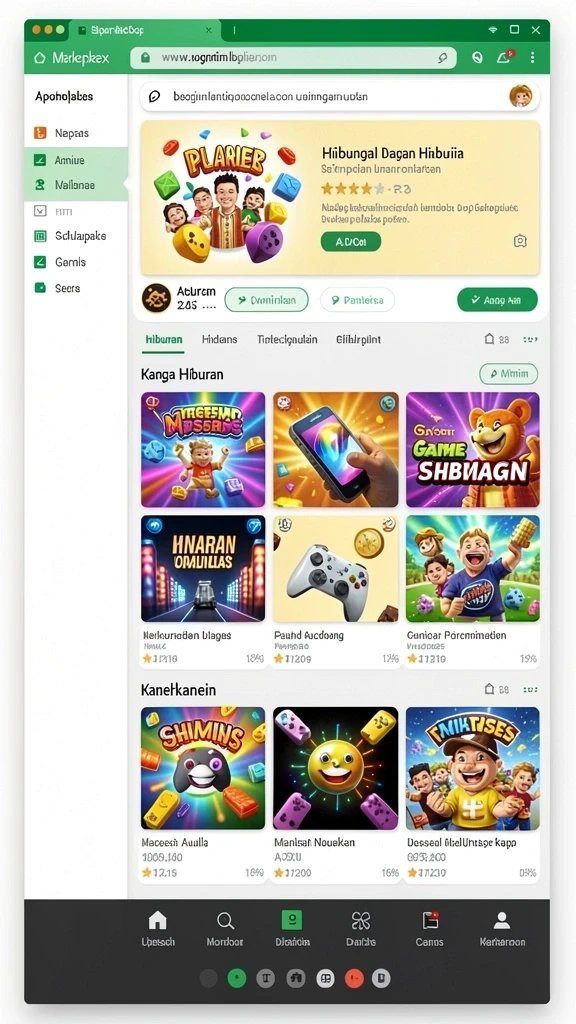Tap the Panleisa chip

357,300
